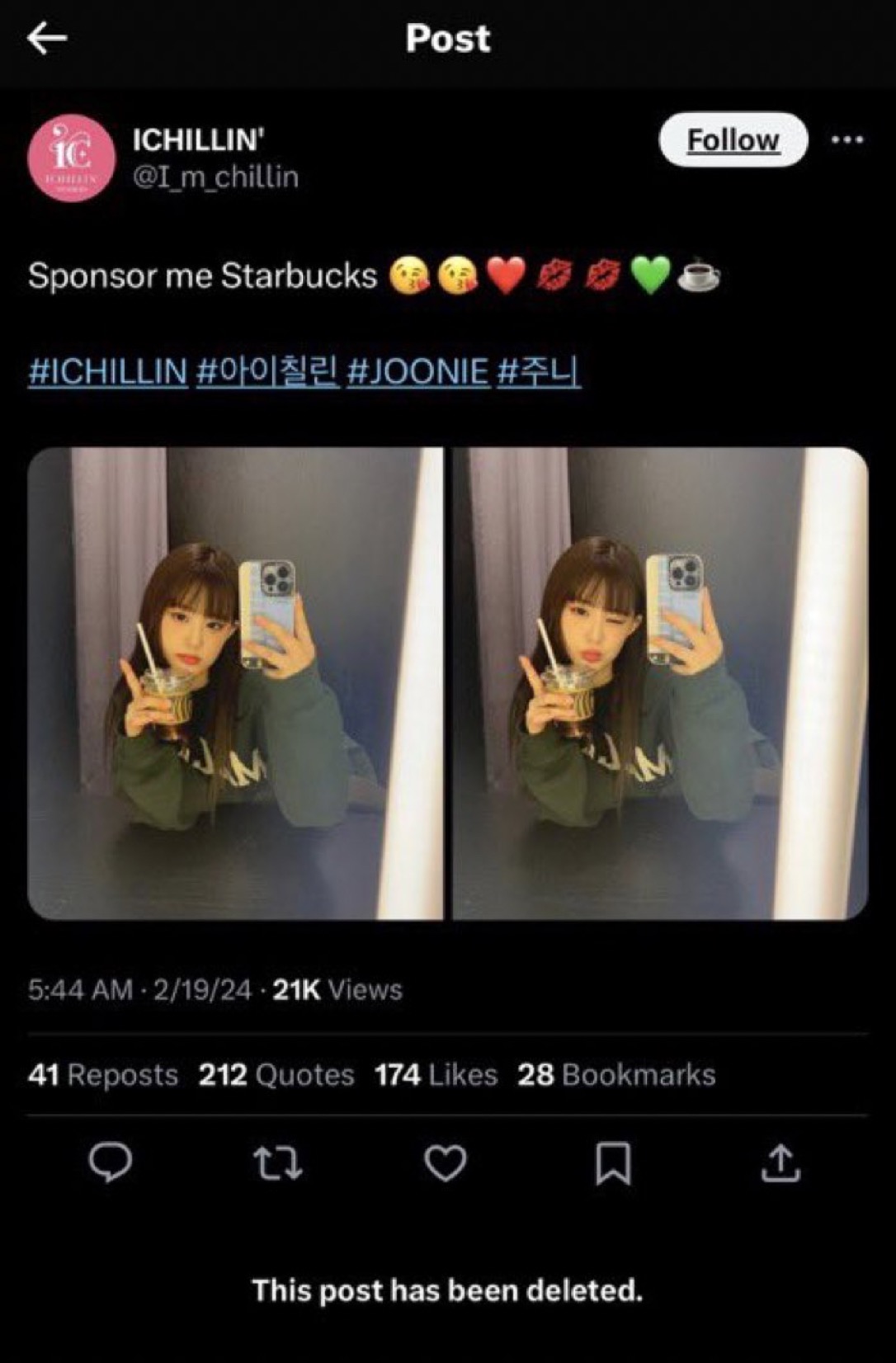Open the #ICHILLIN hashtag
Image resolution: width=896 pixels, height=1363 pixels.
point(108,371)
